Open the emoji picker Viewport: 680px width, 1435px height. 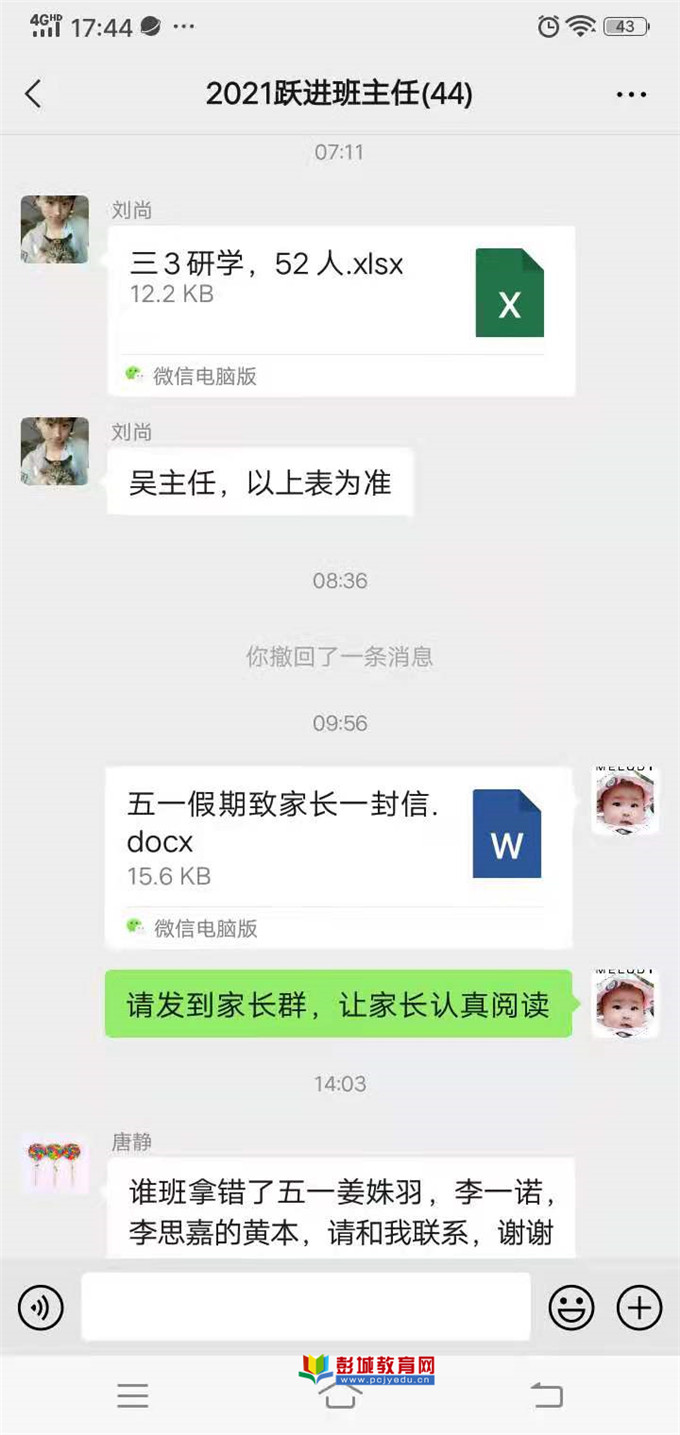[571, 1307]
